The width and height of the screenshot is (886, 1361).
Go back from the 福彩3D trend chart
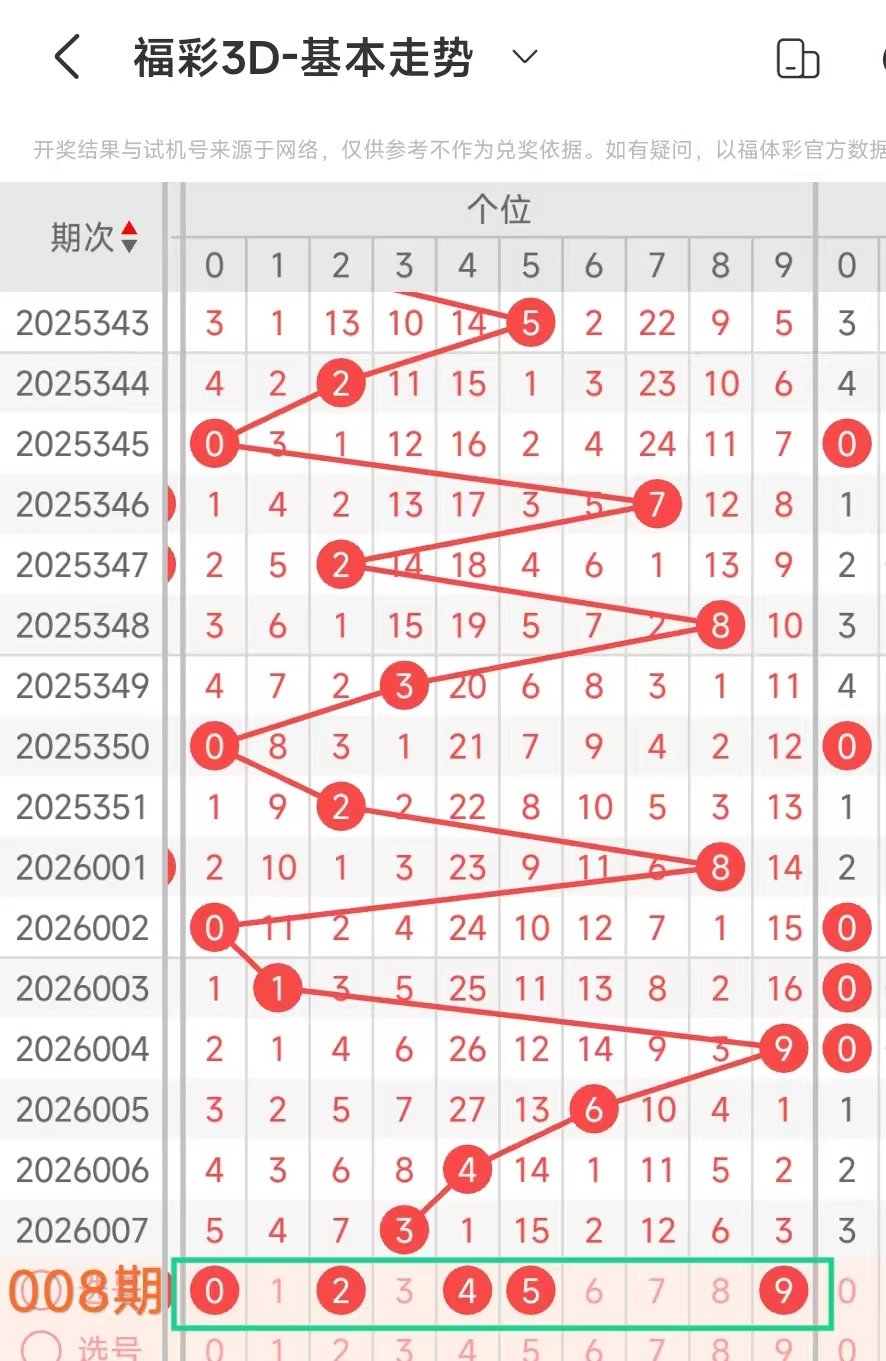pos(66,58)
